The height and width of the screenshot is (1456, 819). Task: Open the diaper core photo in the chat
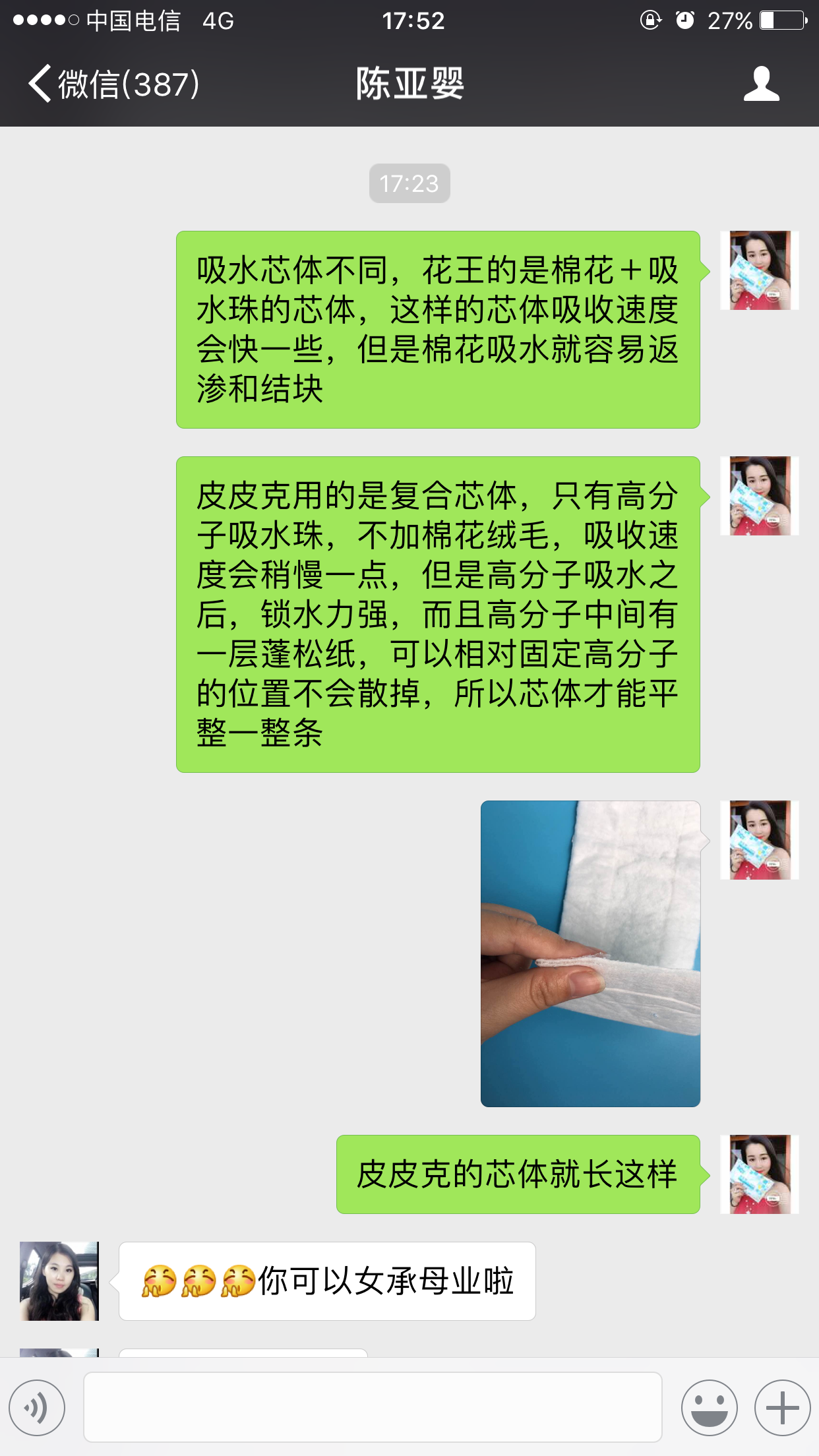tap(590, 953)
